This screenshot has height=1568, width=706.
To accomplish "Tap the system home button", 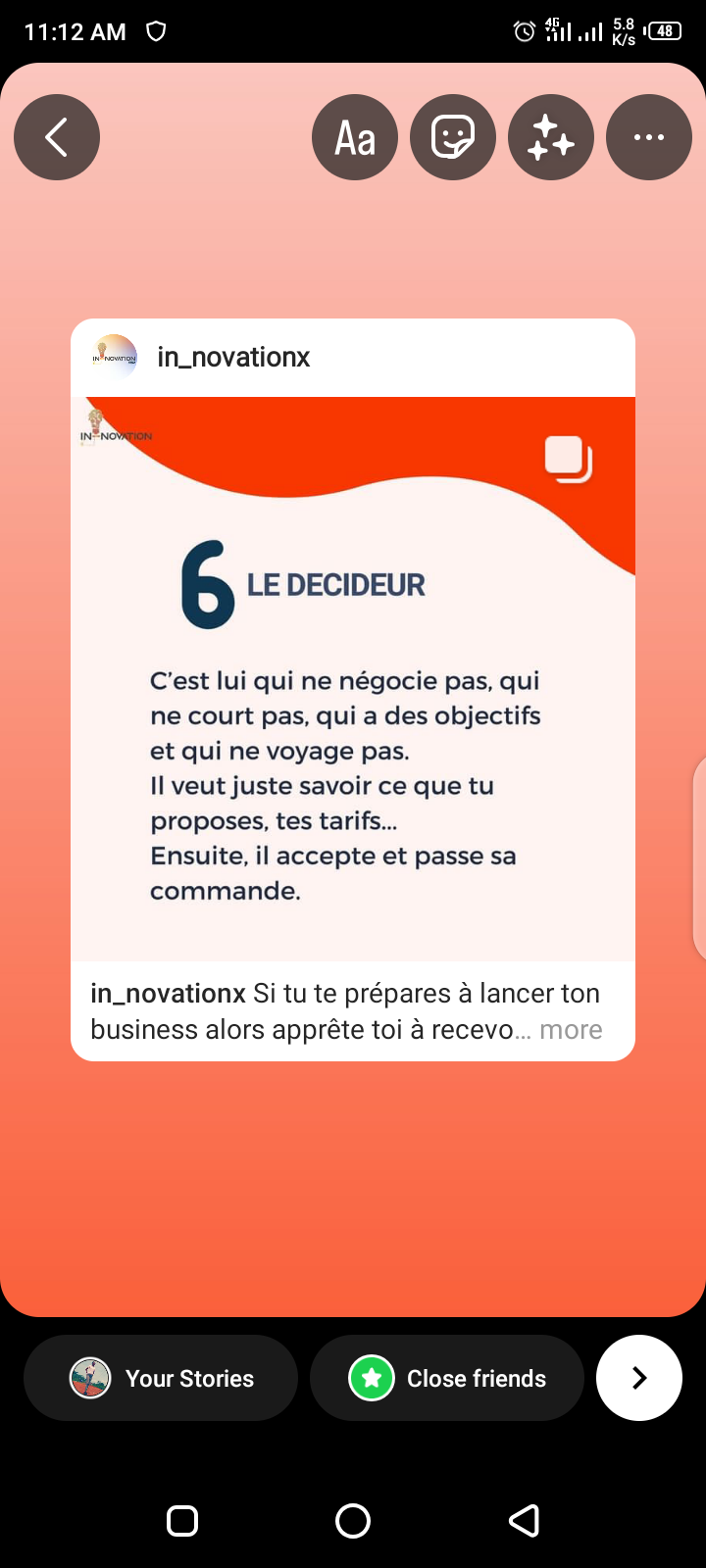I will click(353, 1521).
